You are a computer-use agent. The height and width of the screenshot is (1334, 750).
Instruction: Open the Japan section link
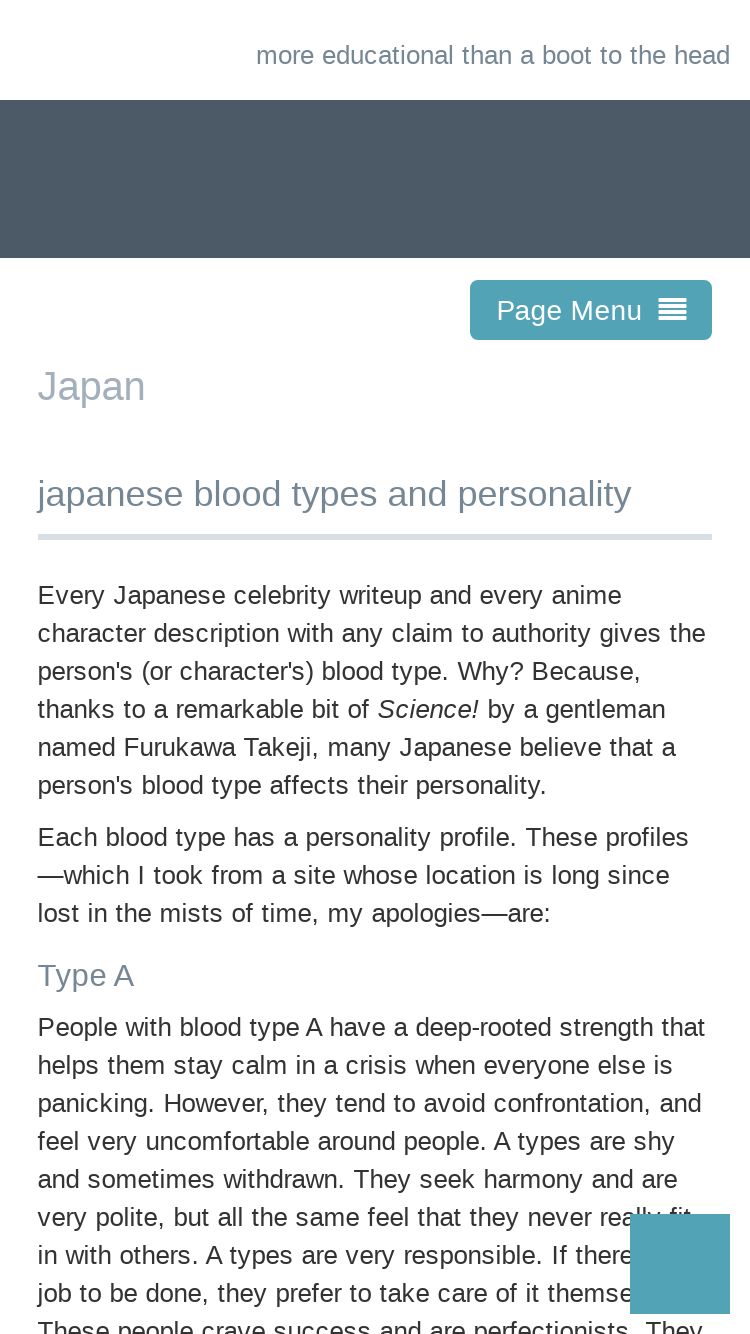[92, 386]
